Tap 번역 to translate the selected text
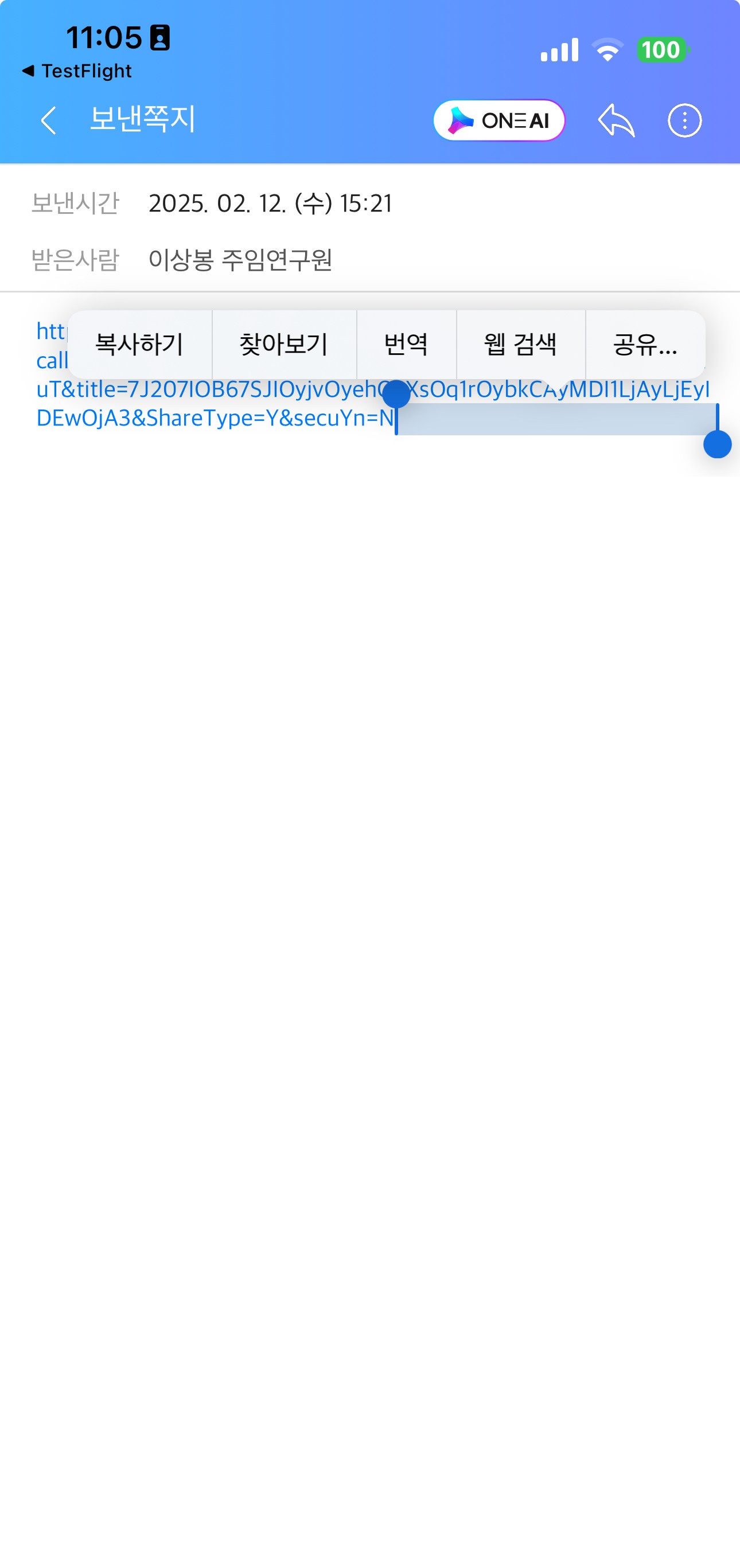The width and height of the screenshot is (740, 1568). [406, 345]
